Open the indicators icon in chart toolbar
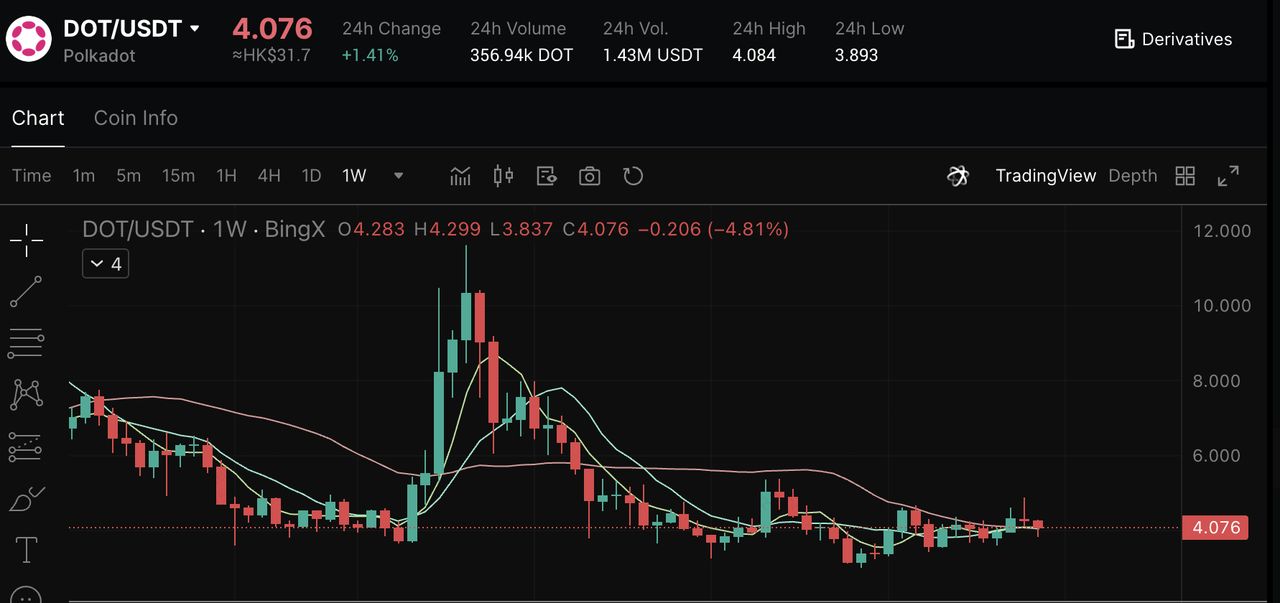The image size is (1280, 603). click(x=460, y=176)
